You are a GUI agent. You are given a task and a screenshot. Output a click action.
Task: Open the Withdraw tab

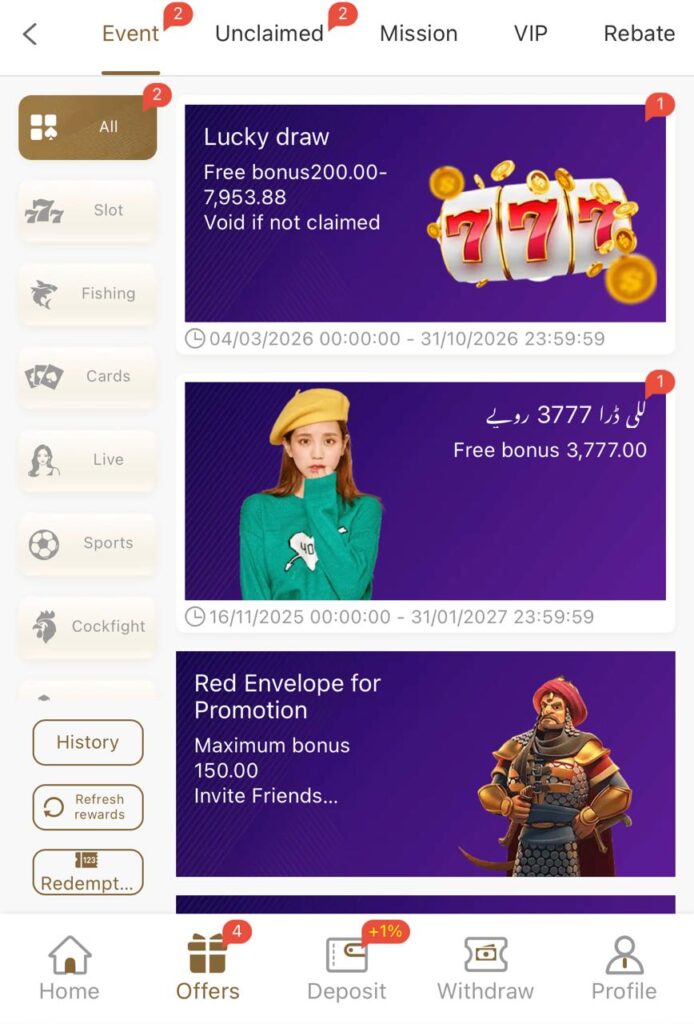coord(485,969)
